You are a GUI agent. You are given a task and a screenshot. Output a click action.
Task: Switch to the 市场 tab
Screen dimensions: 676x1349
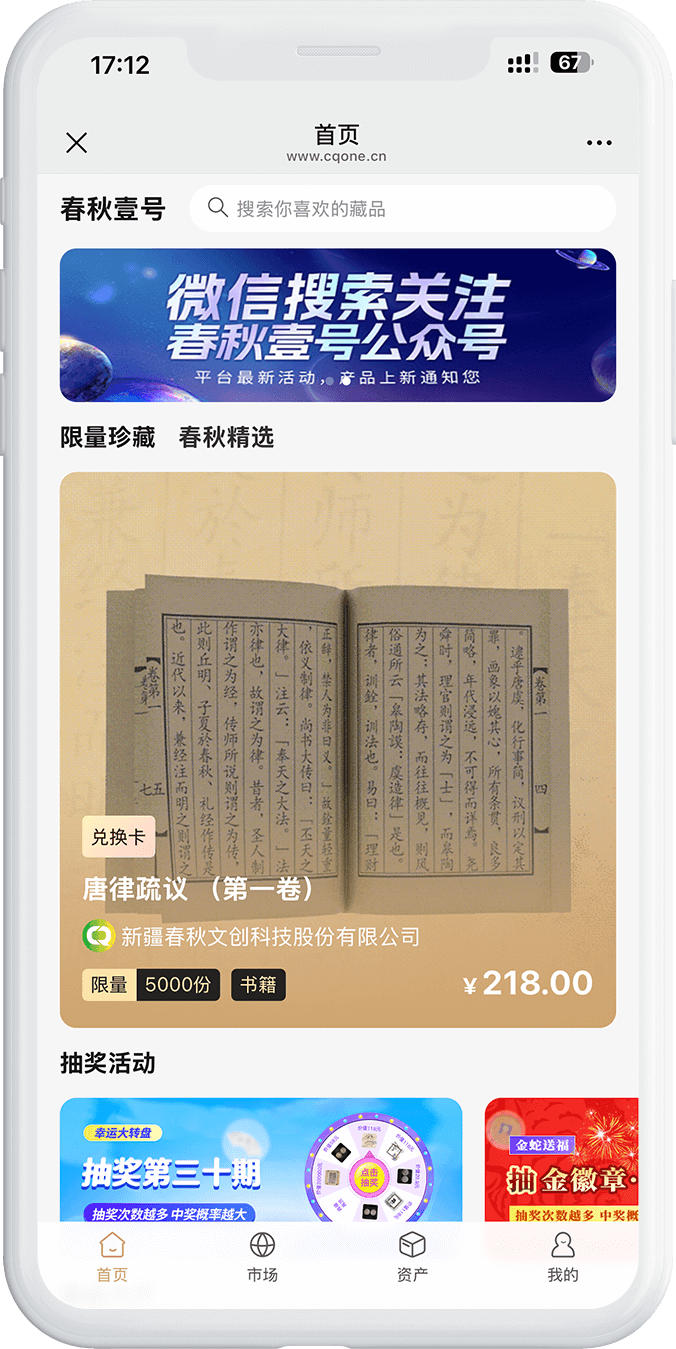click(262, 1257)
